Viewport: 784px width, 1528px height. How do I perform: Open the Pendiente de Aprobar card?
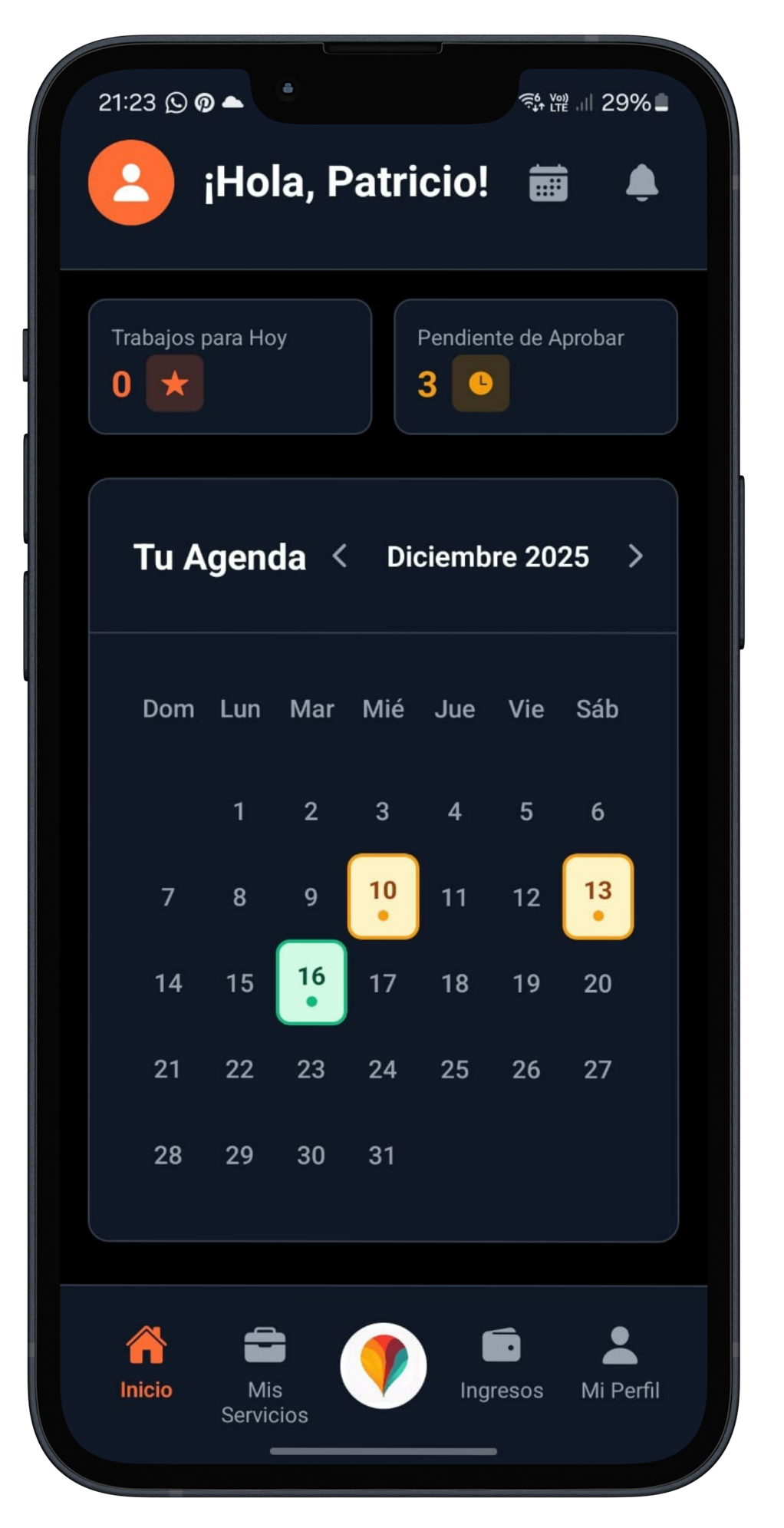pyautogui.click(x=535, y=367)
